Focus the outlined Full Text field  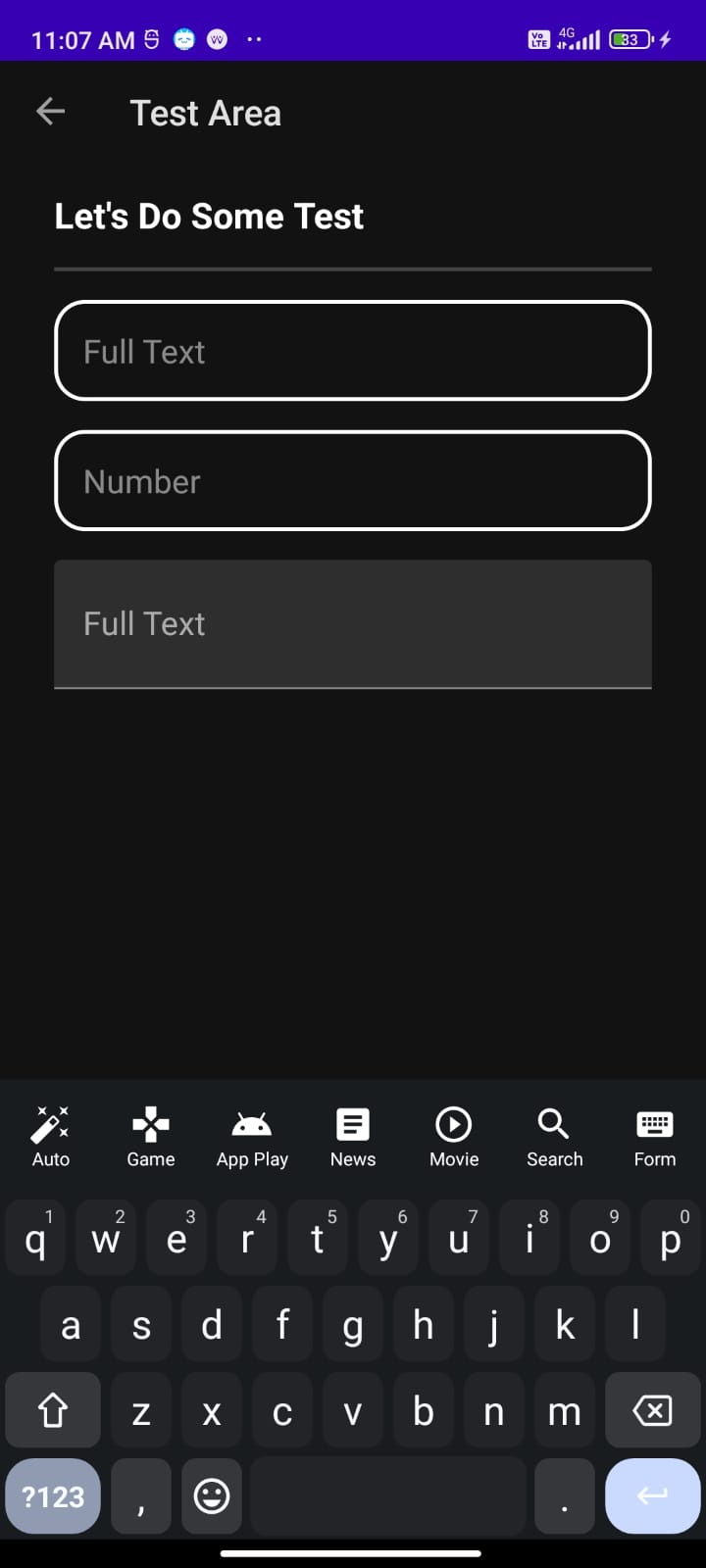coord(353,351)
